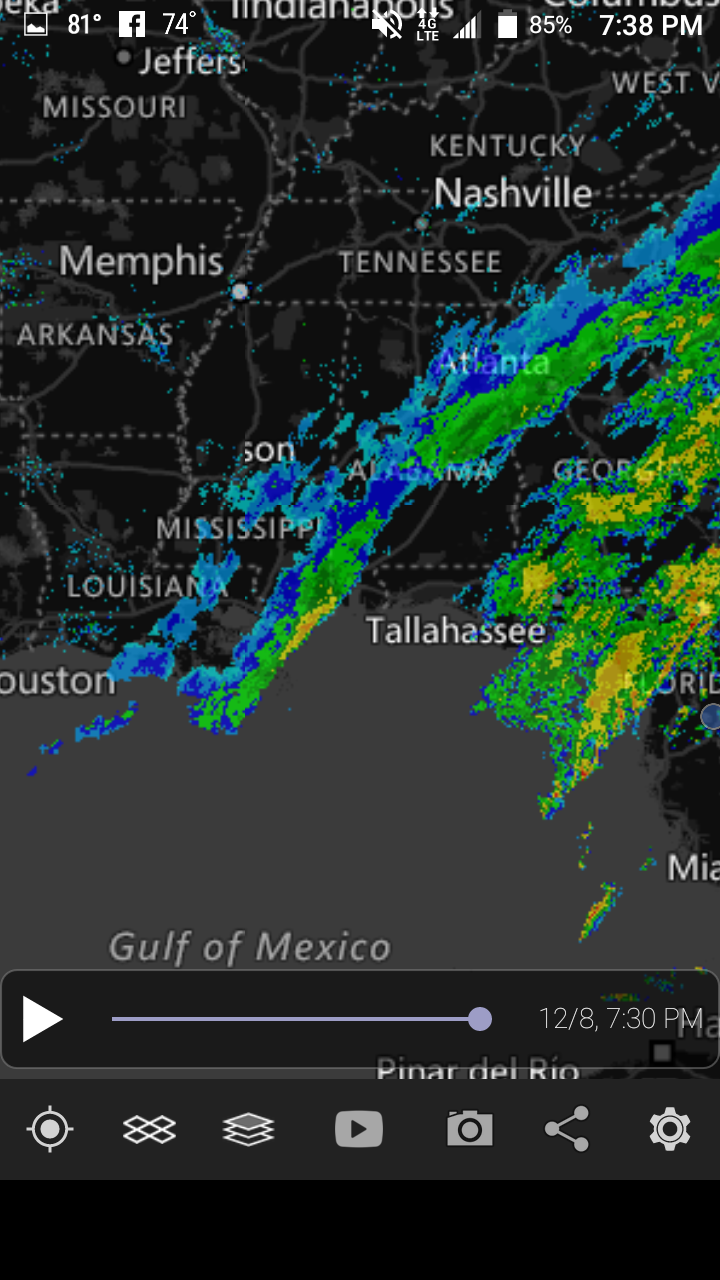Open settings gear

click(670, 1129)
